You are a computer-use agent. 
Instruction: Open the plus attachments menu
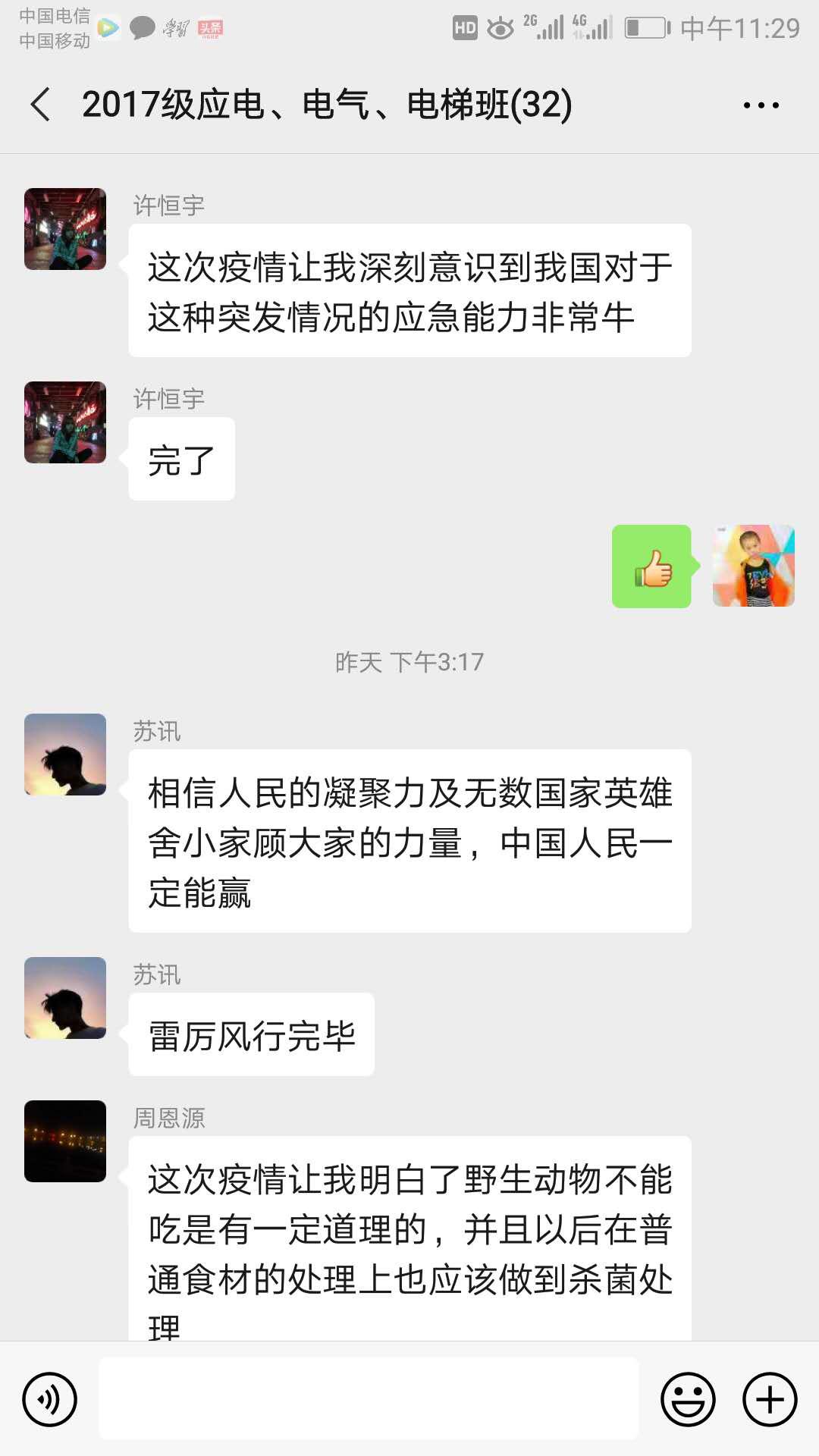770,1399
